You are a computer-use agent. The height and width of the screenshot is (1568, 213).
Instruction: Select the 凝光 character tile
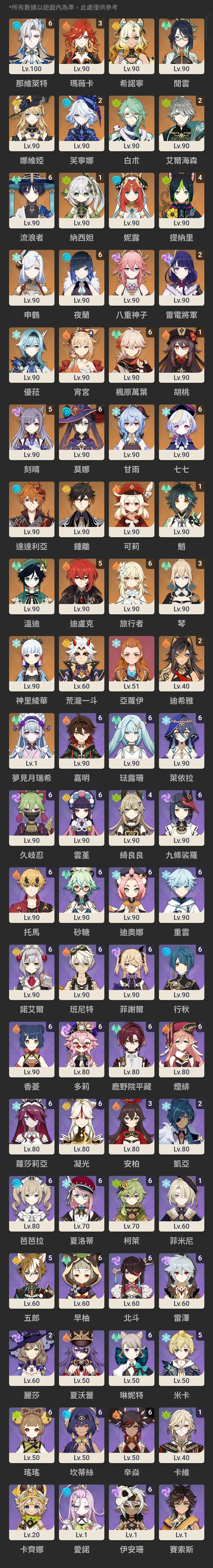click(82, 1128)
